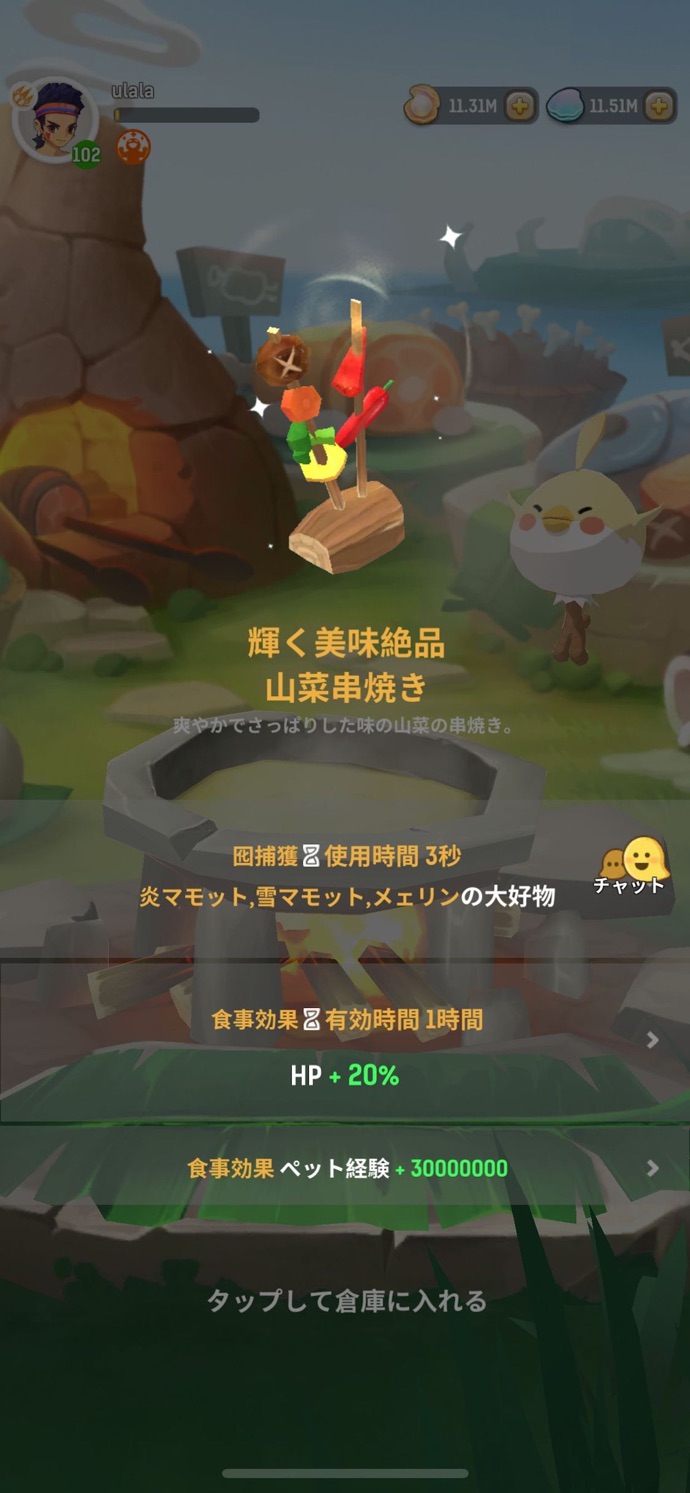Viewport: 690px width, 1493px height.
Task: Add more pearl currency with plus button
Action: (519, 105)
